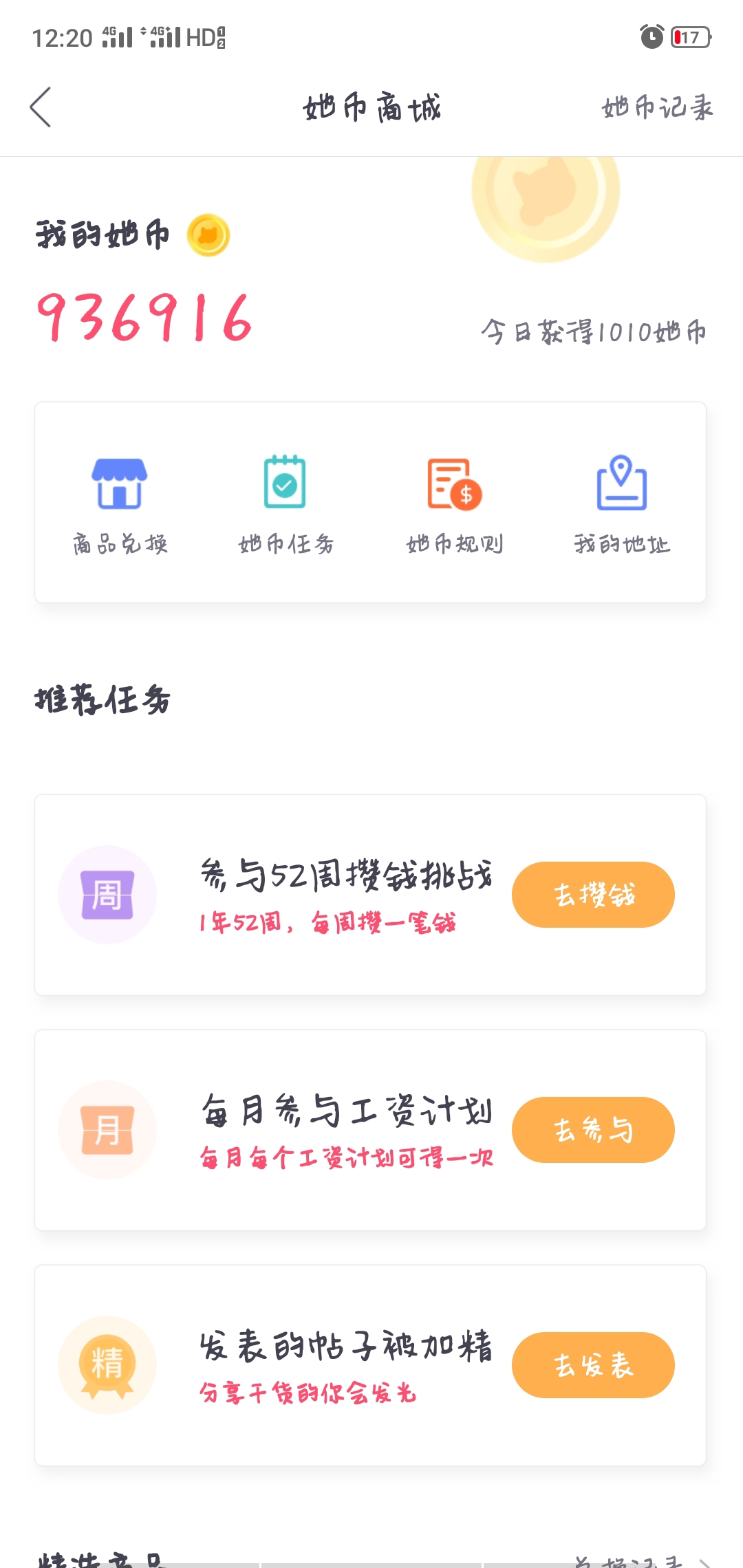Open the 发表的帖子被加精 task card
The image size is (743, 1568).
[370, 1365]
